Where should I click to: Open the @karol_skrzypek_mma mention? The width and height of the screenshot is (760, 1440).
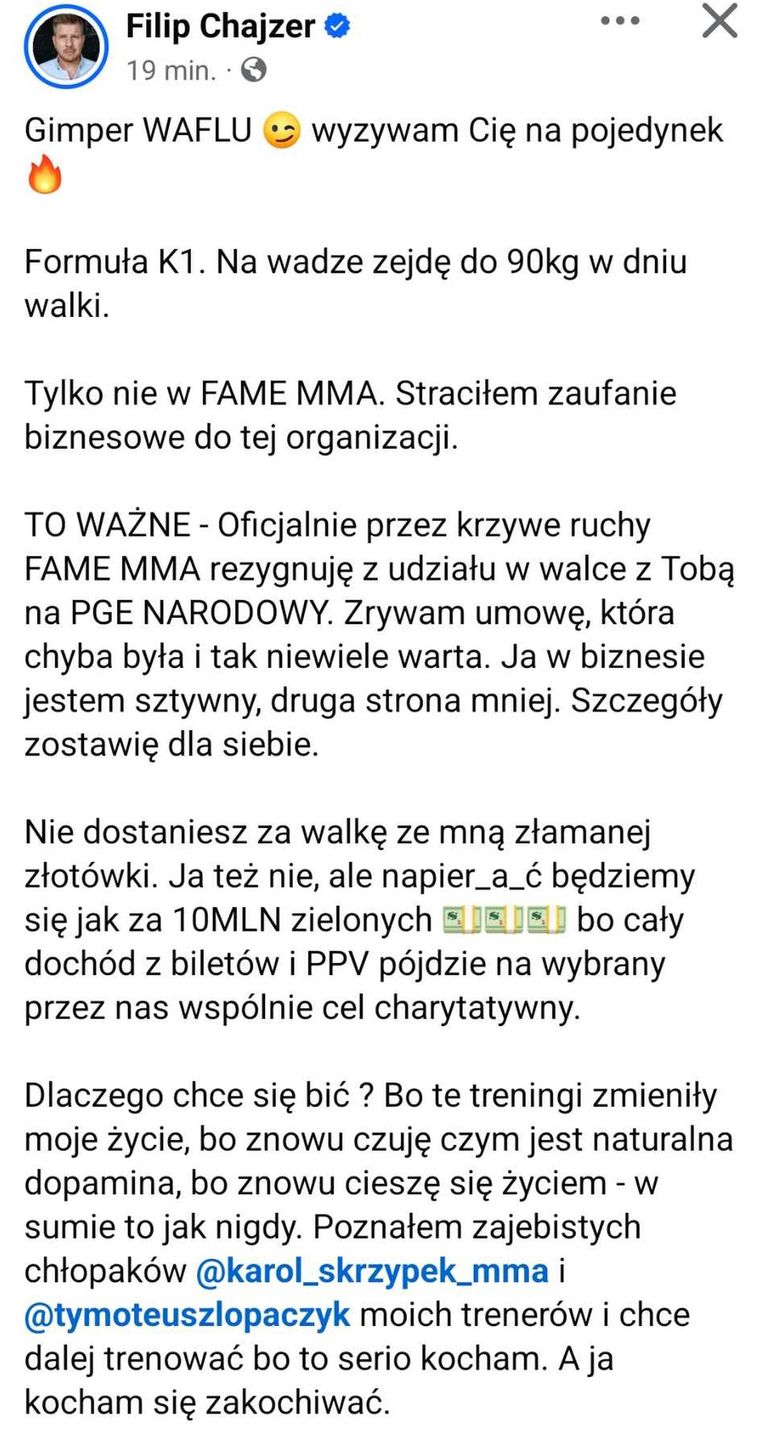tap(372, 1270)
